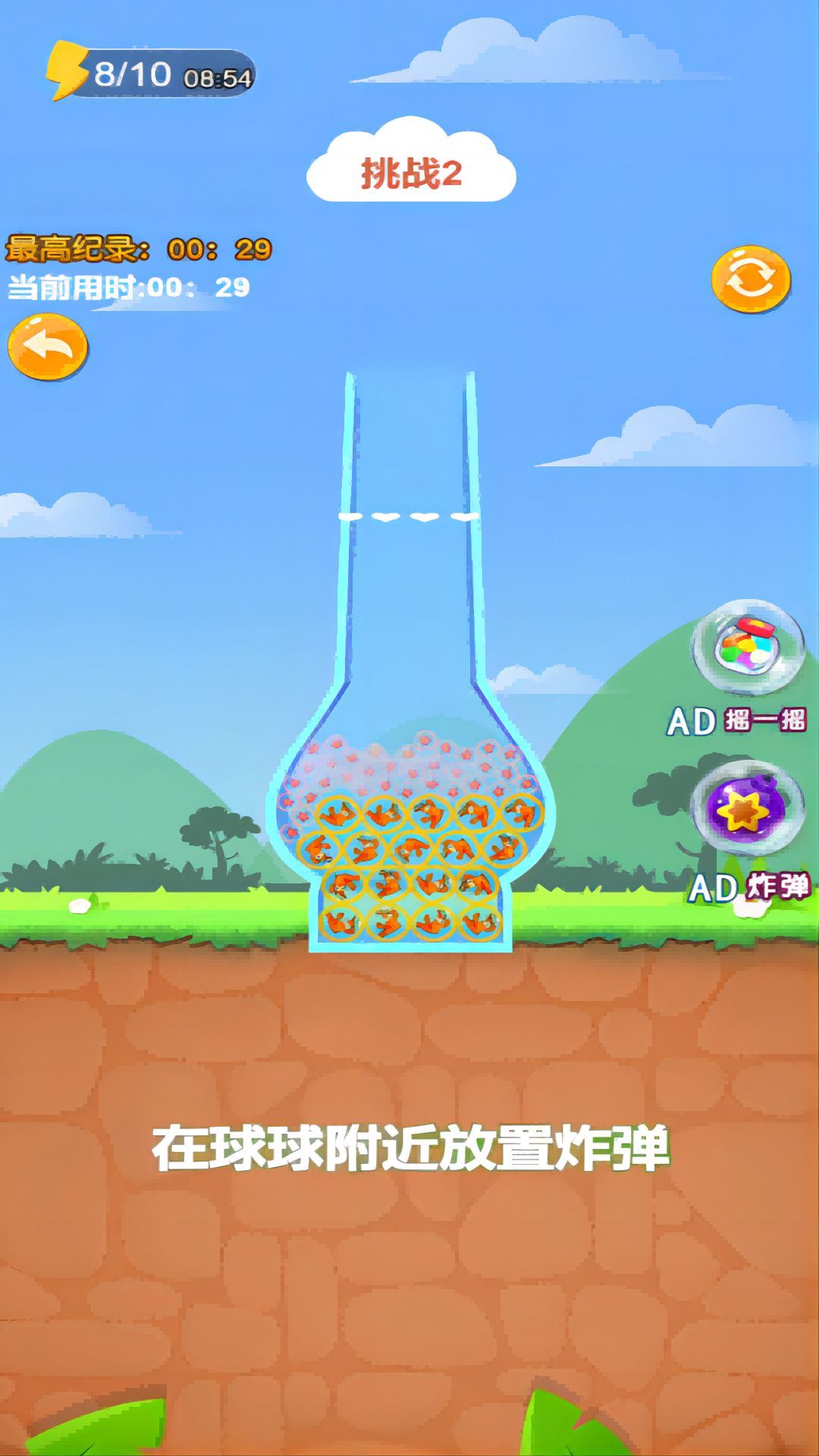819x1456 pixels.
Task: Tap the orange back arrow button
Action: point(48,347)
